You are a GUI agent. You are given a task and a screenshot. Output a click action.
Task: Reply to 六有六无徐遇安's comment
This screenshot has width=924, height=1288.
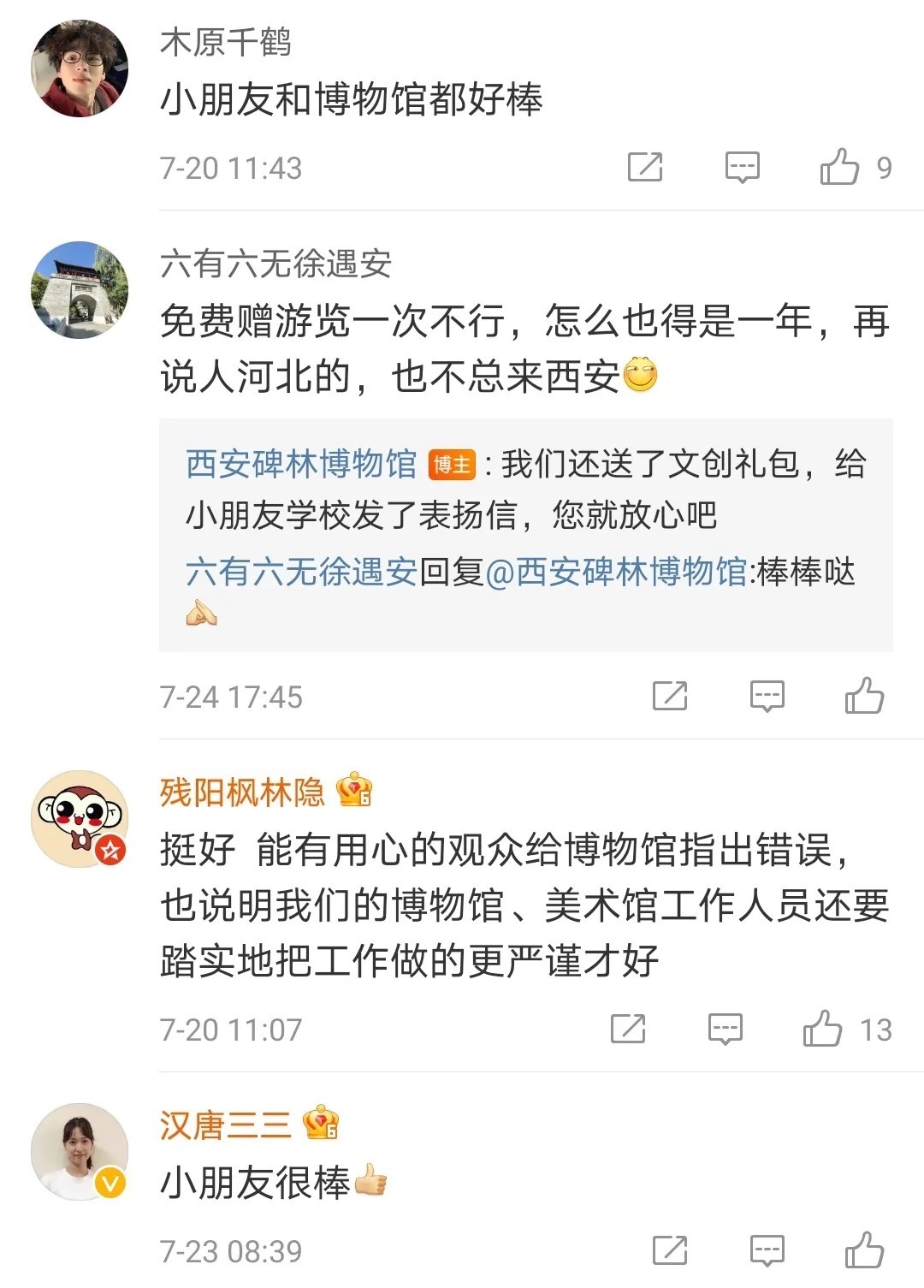(767, 696)
